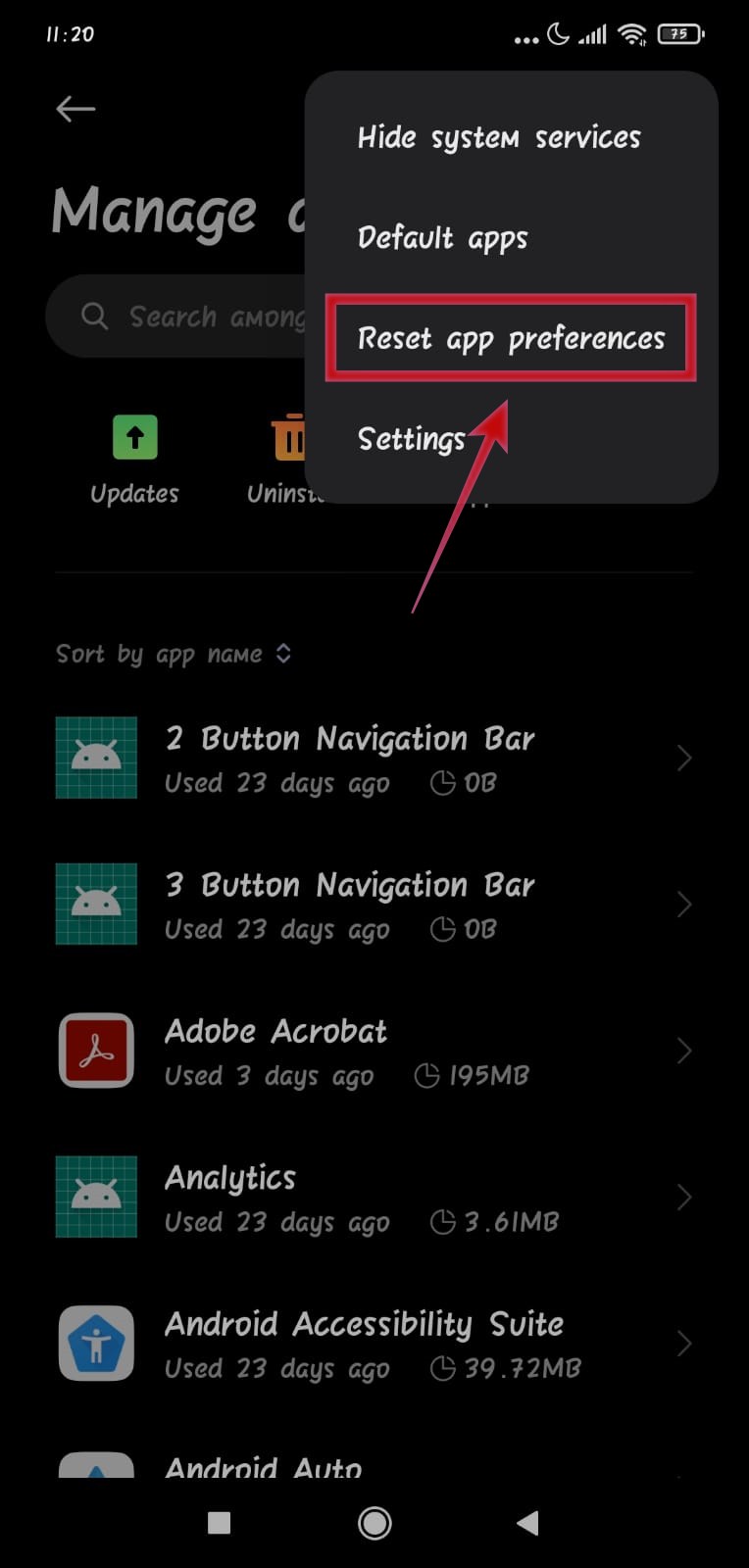Image resolution: width=749 pixels, height=1568 pixels.
Task: Select Hide system services
Action: [500, 137]
